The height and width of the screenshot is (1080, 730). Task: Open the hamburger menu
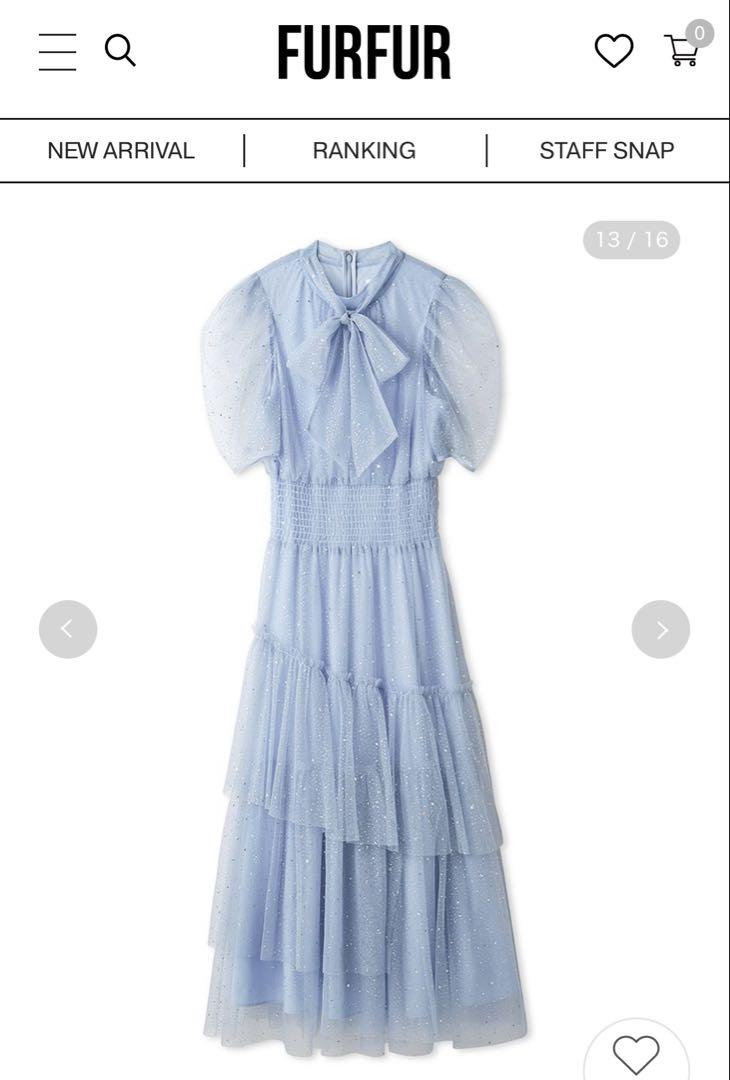tap(57, 52)
